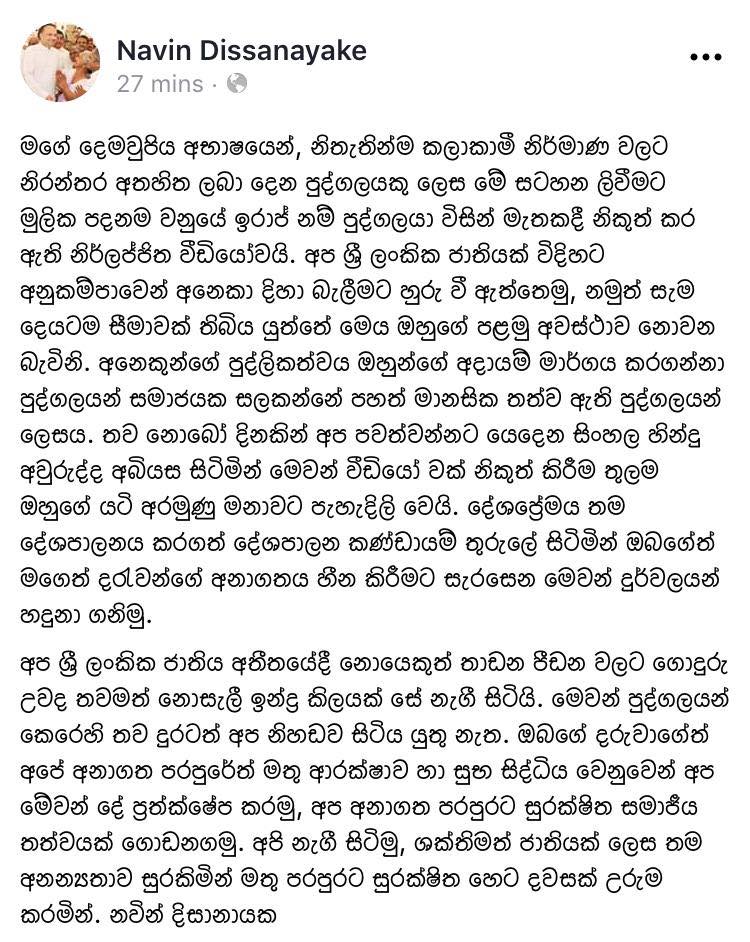Open Navin Dissanayake's profile picture

[x=60, y=62]
